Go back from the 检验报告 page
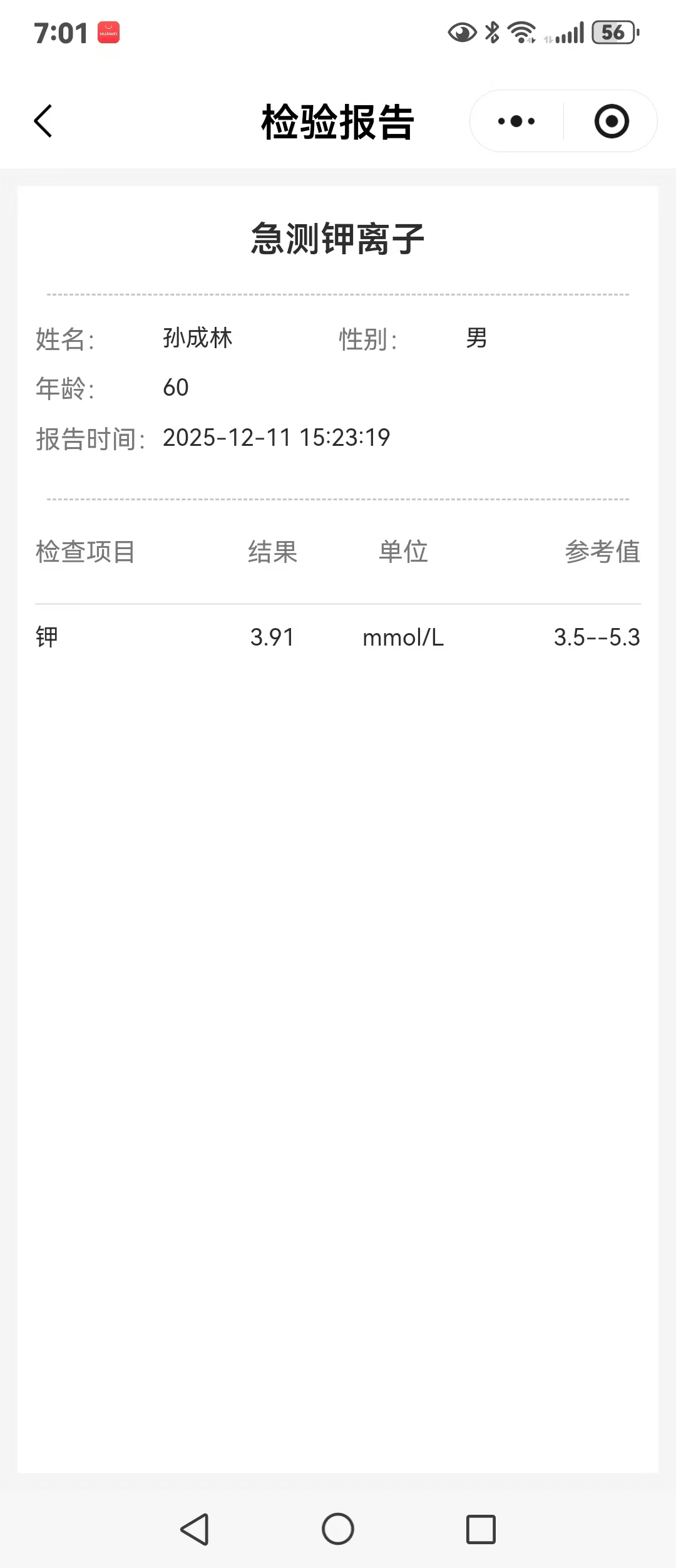The width and height of the screenshot is (676, 1568). point(43,121)
